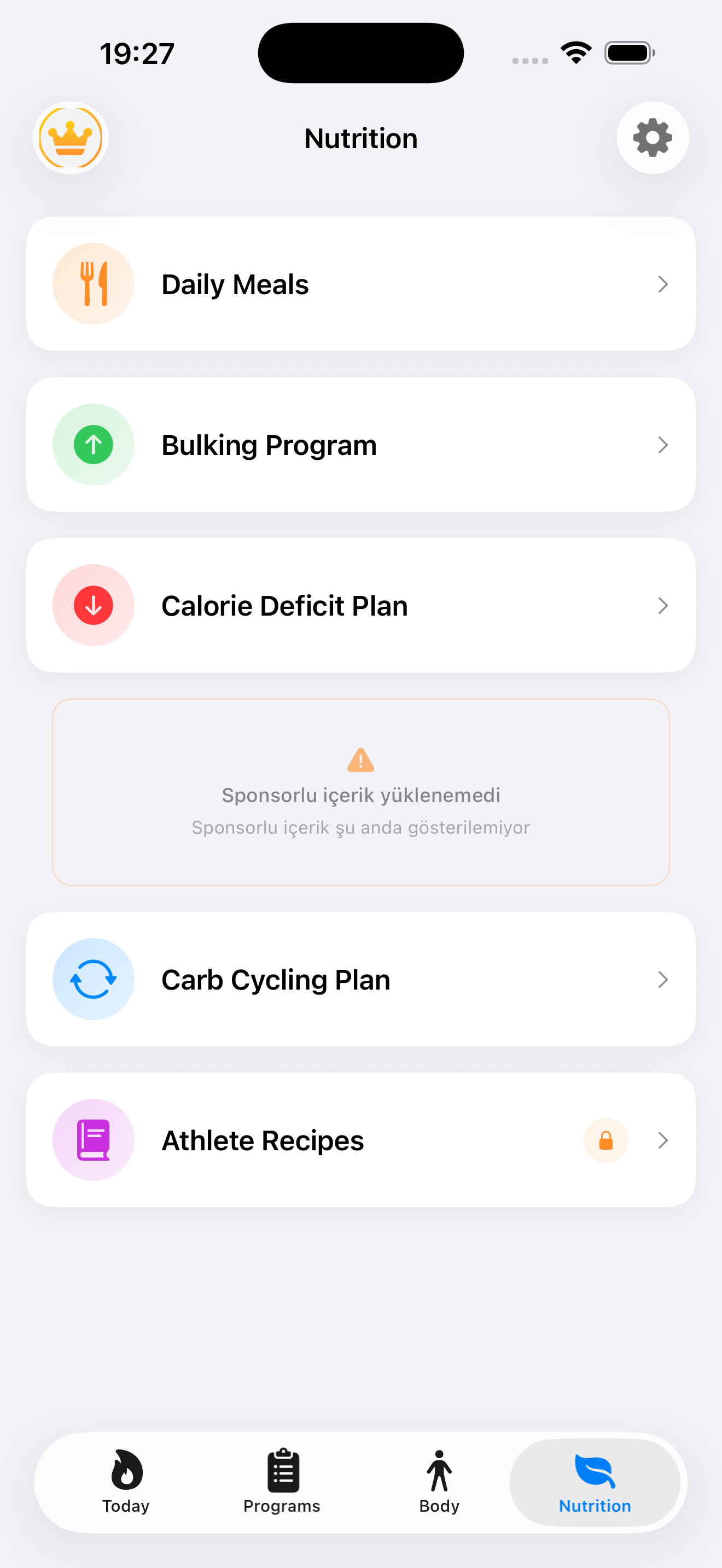722x1568 pixels.
Task: Tap the warning triangle on sponsored content
Action: pos(360,759)
